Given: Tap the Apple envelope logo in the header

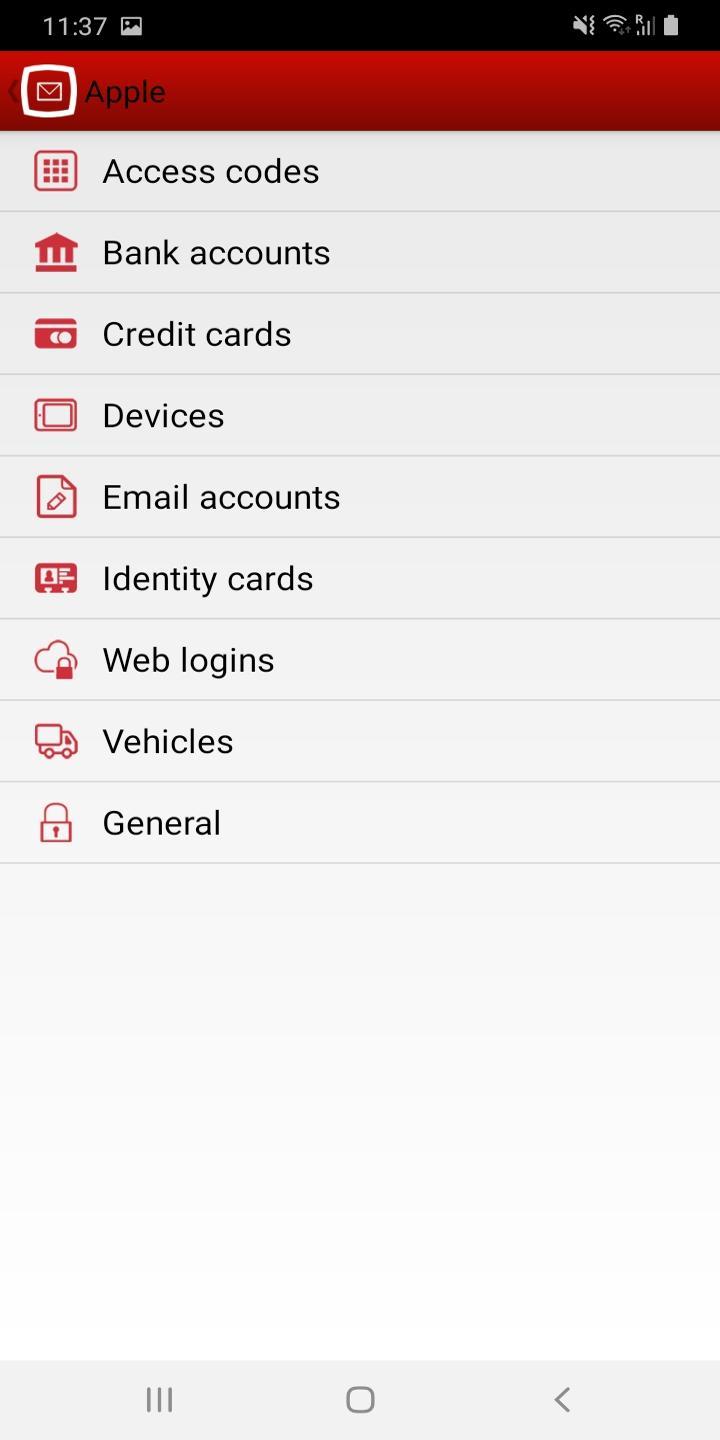Looking at the screenshot, I should pyautogui.click(x=45, y=90).
